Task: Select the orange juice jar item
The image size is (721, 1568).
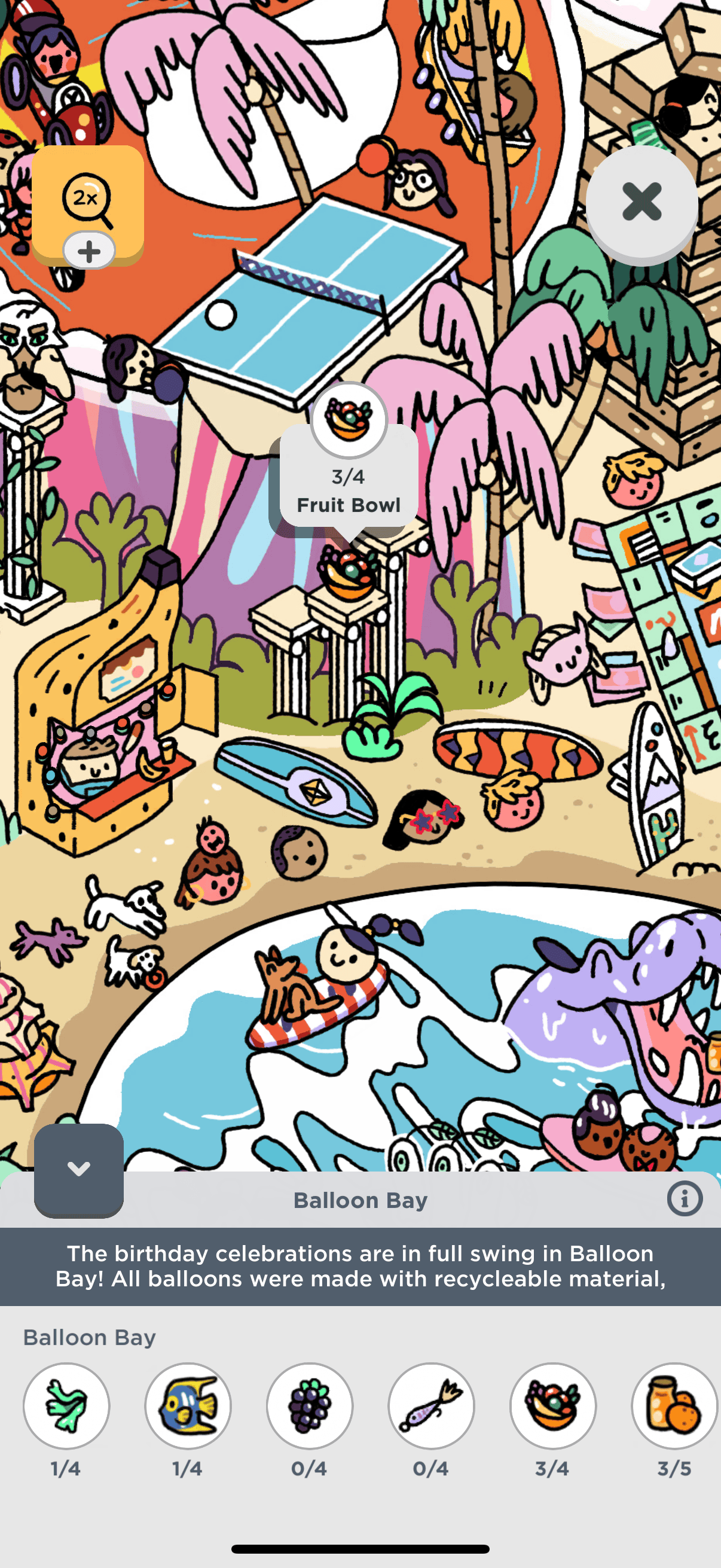Action: 674,1405
